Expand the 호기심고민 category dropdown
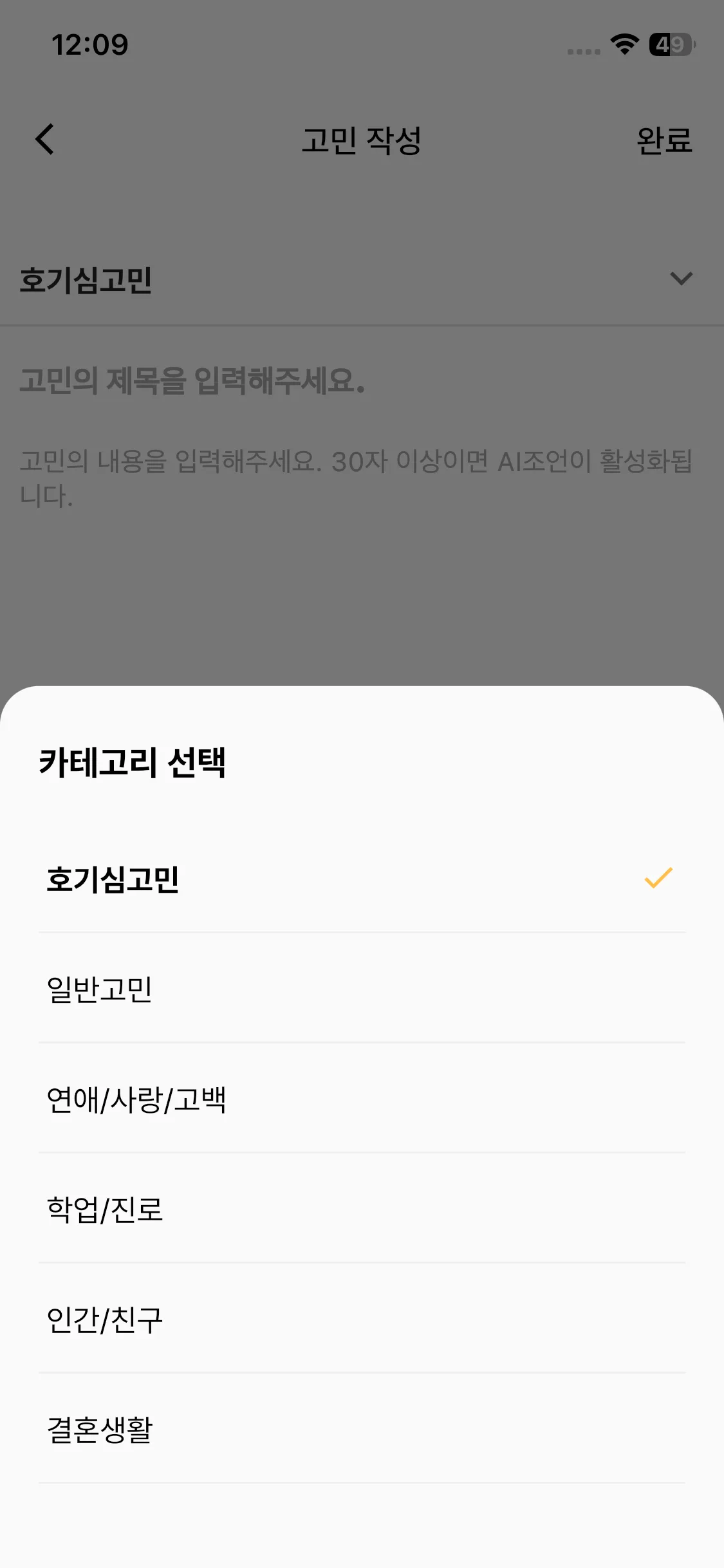Screen dimensions: 724x1568 point(681,279)
